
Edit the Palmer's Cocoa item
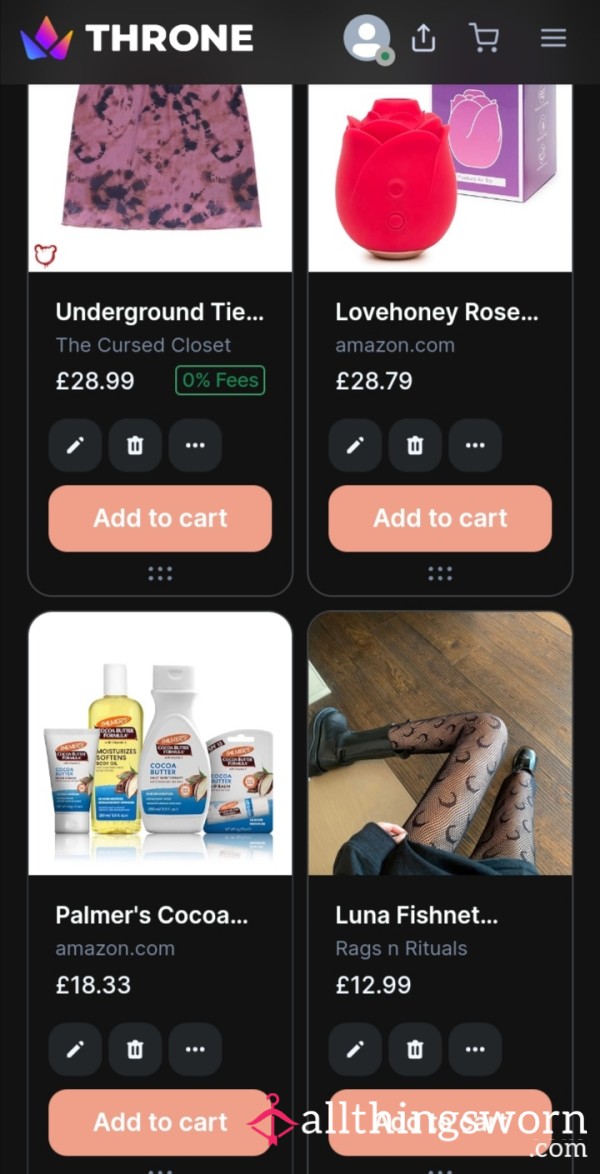pyautogui.click(x=75, y=1050)
